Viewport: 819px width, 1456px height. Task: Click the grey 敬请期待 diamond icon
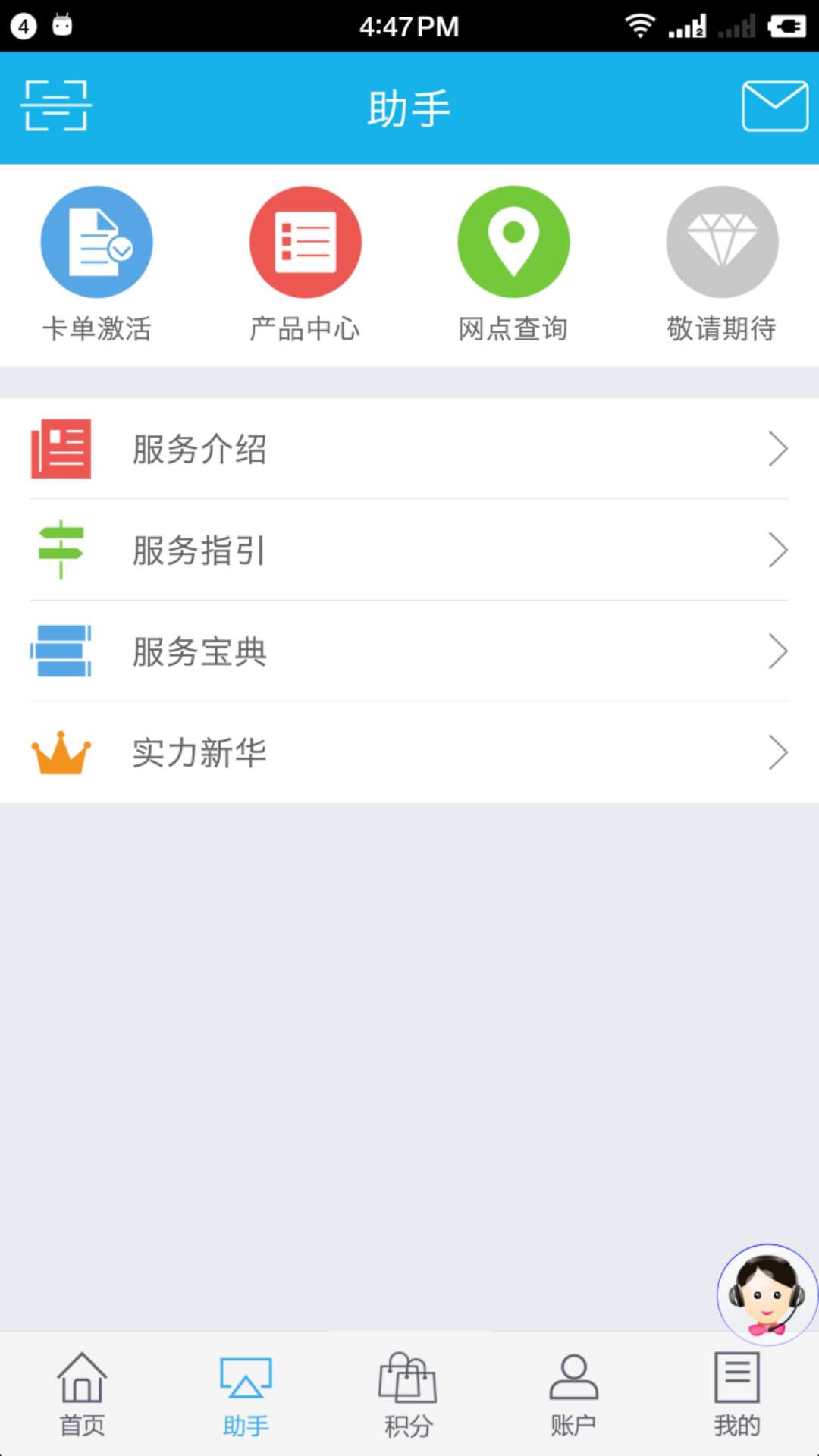click(x=722, y=241)
